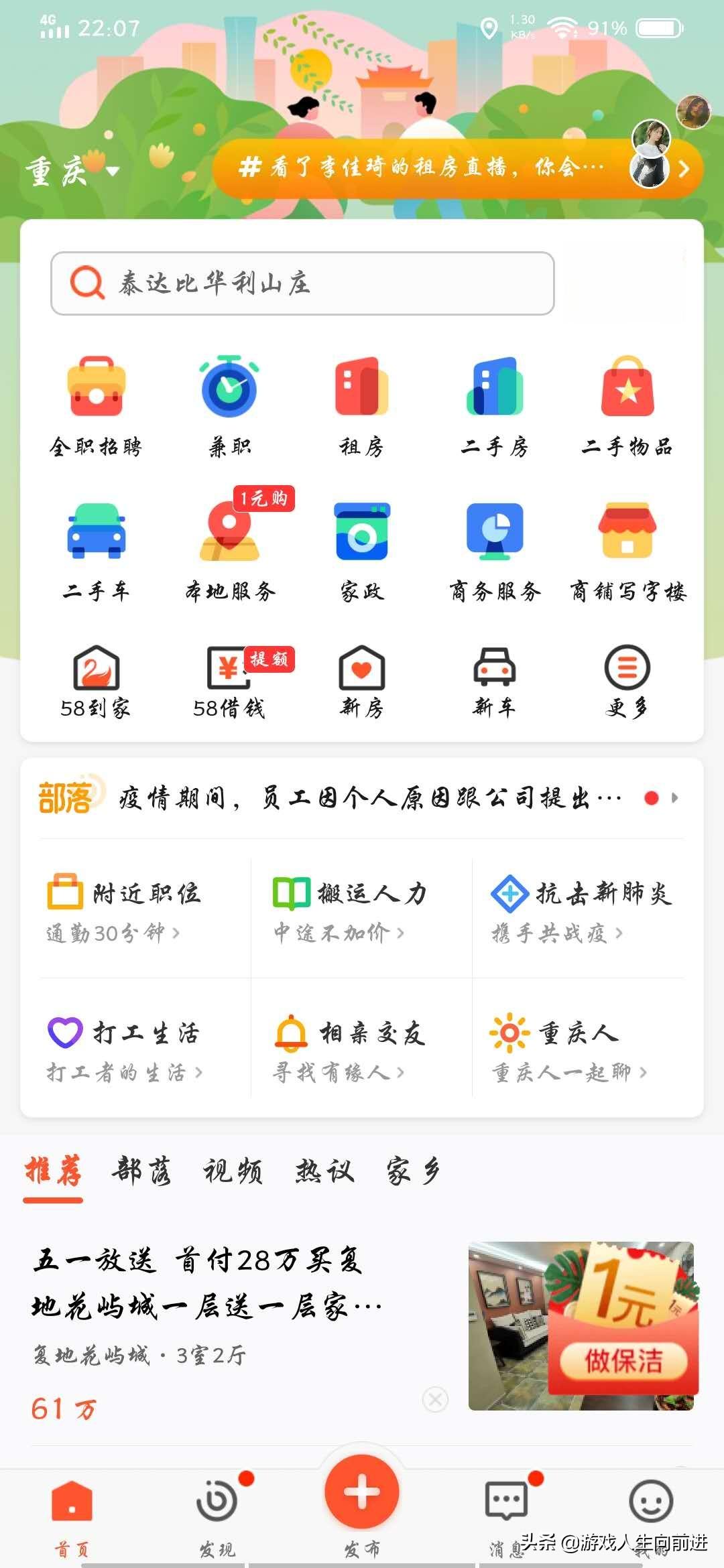Click the 全职招聘 full-time recruitment icon
724x1568 pixels.
[x=97, y=402]
